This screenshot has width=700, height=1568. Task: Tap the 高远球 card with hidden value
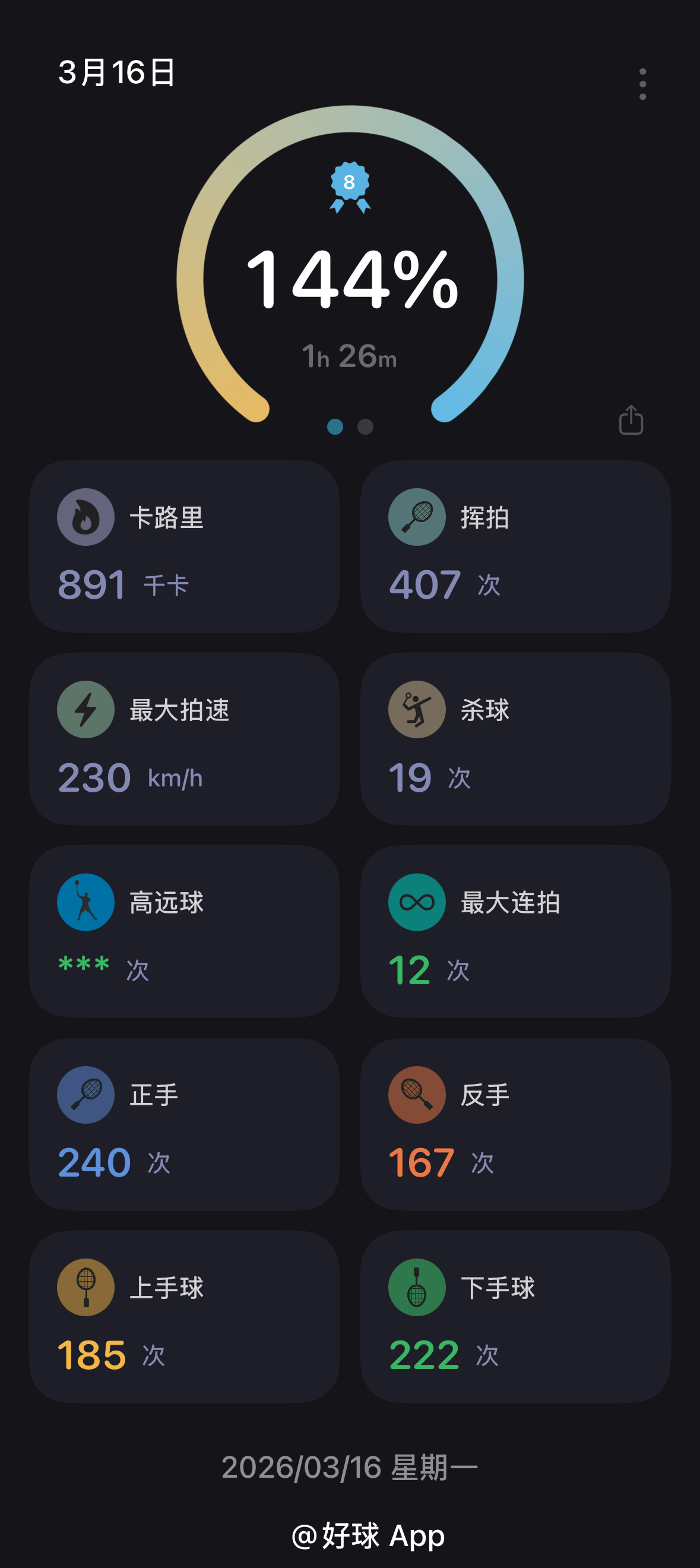(184, 931)
